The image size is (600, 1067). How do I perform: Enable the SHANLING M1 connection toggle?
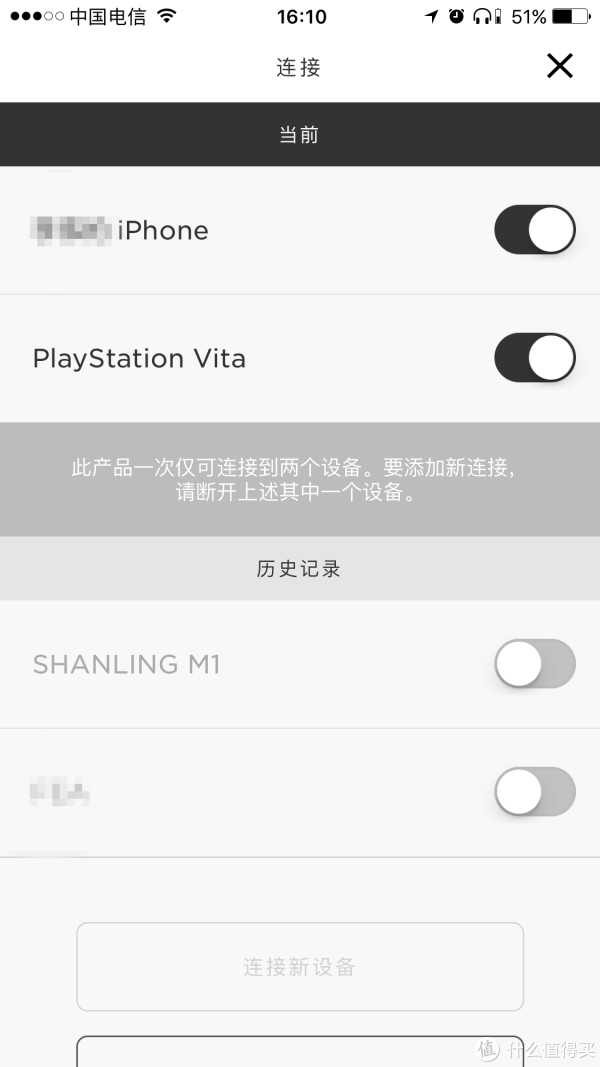(x=535, y=663)
